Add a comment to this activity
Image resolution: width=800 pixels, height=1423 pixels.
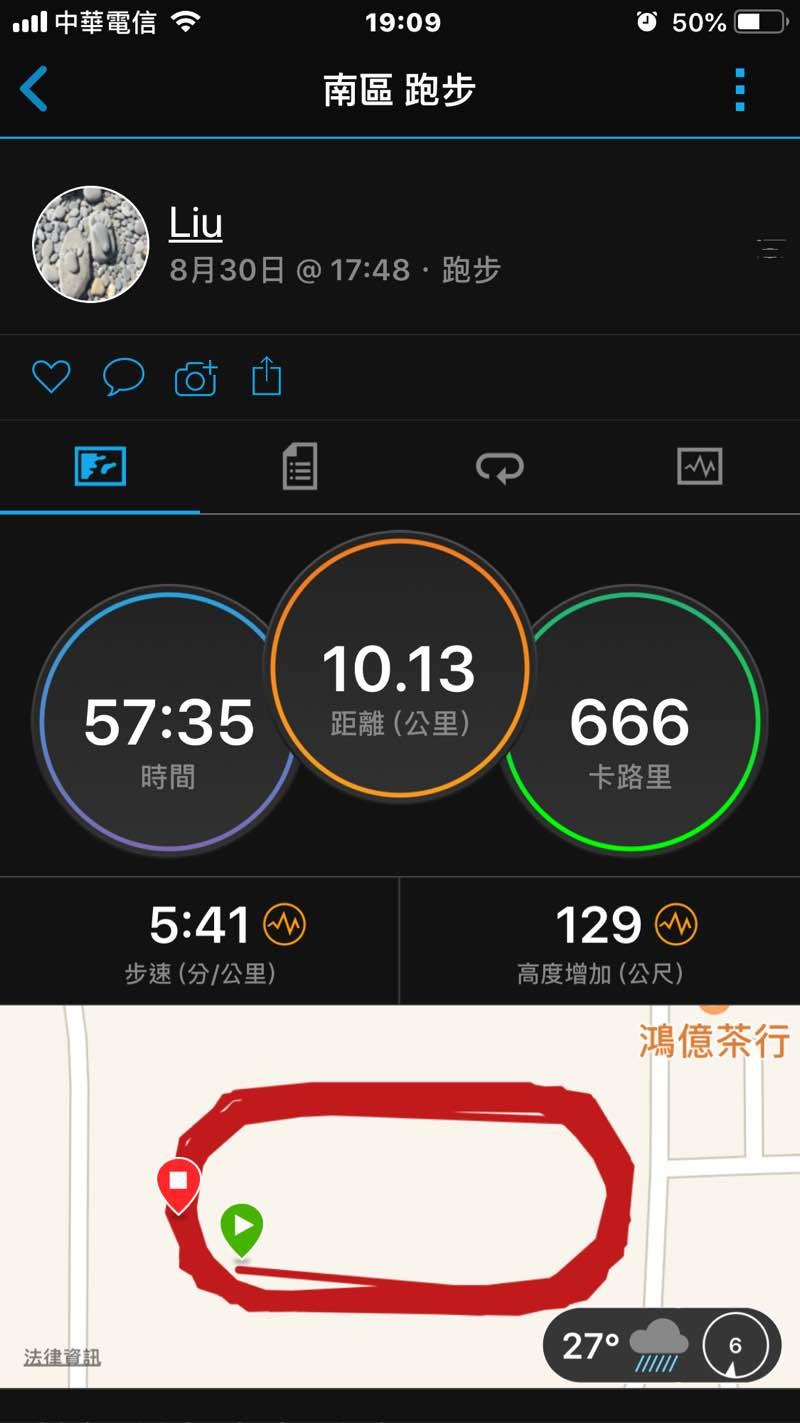click(124, 377)
